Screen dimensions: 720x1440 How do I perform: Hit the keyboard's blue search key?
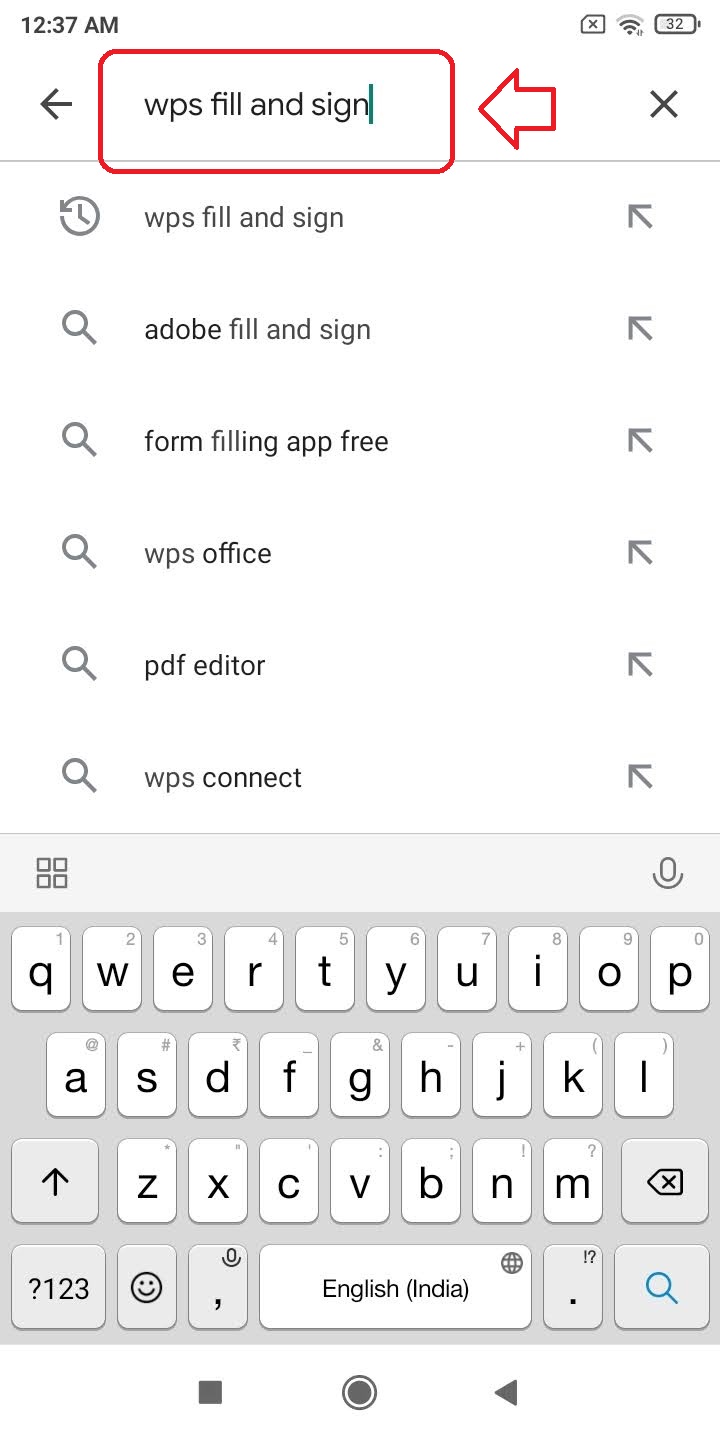(661, 1286)
